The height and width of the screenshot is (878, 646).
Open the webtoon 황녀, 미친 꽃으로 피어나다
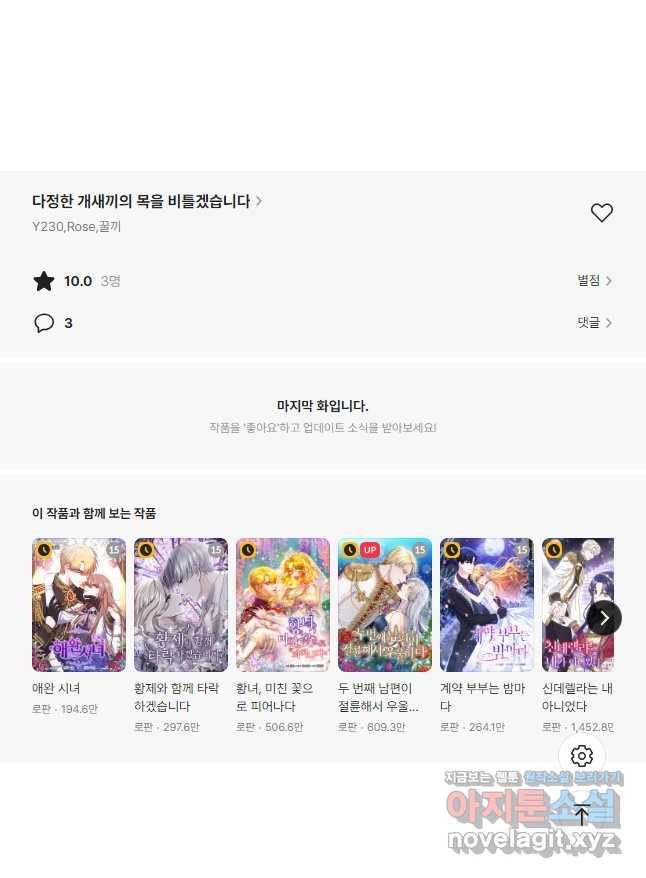click(283, 605)
